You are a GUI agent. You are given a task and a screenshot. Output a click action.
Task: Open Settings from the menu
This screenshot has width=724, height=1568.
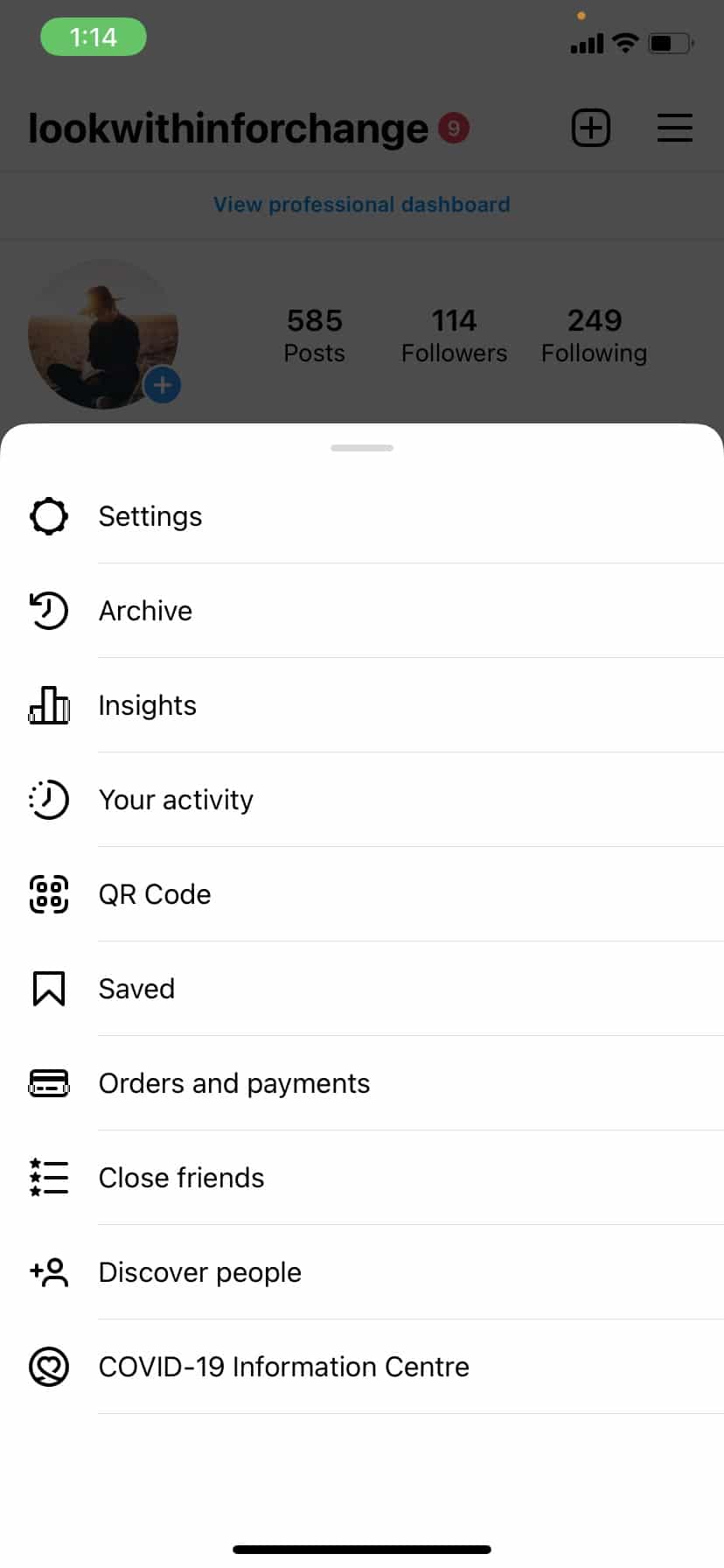[x=362, y=516]
